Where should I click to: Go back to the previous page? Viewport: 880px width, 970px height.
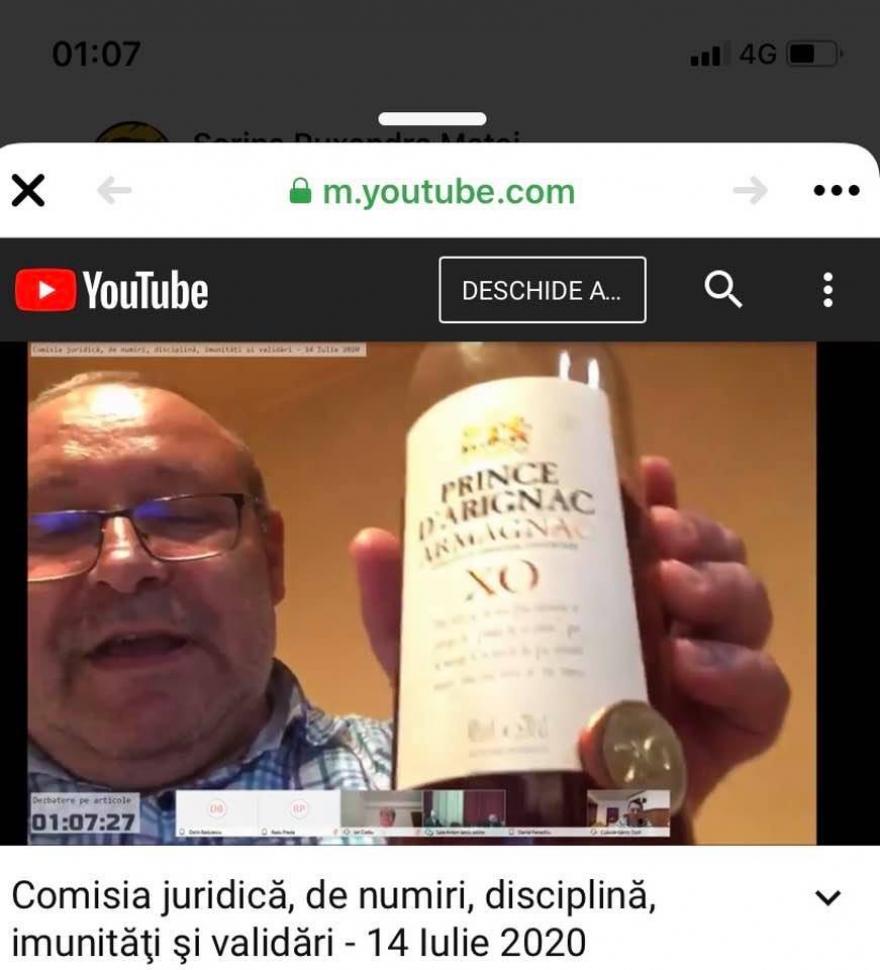pyautogui.click(x=114, y=190)
